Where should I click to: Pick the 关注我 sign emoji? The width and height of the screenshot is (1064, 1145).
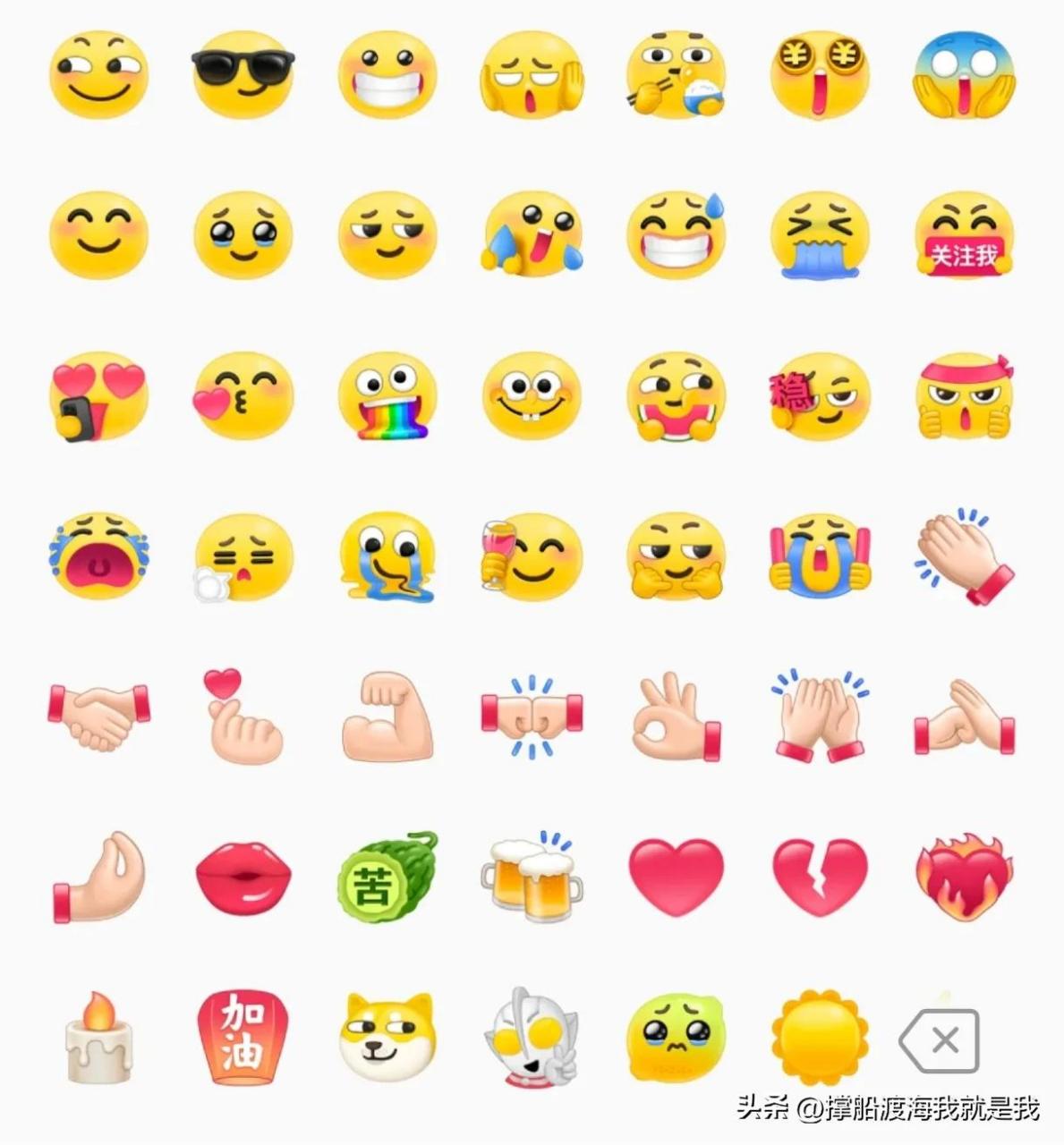click(x=965, y=235)
